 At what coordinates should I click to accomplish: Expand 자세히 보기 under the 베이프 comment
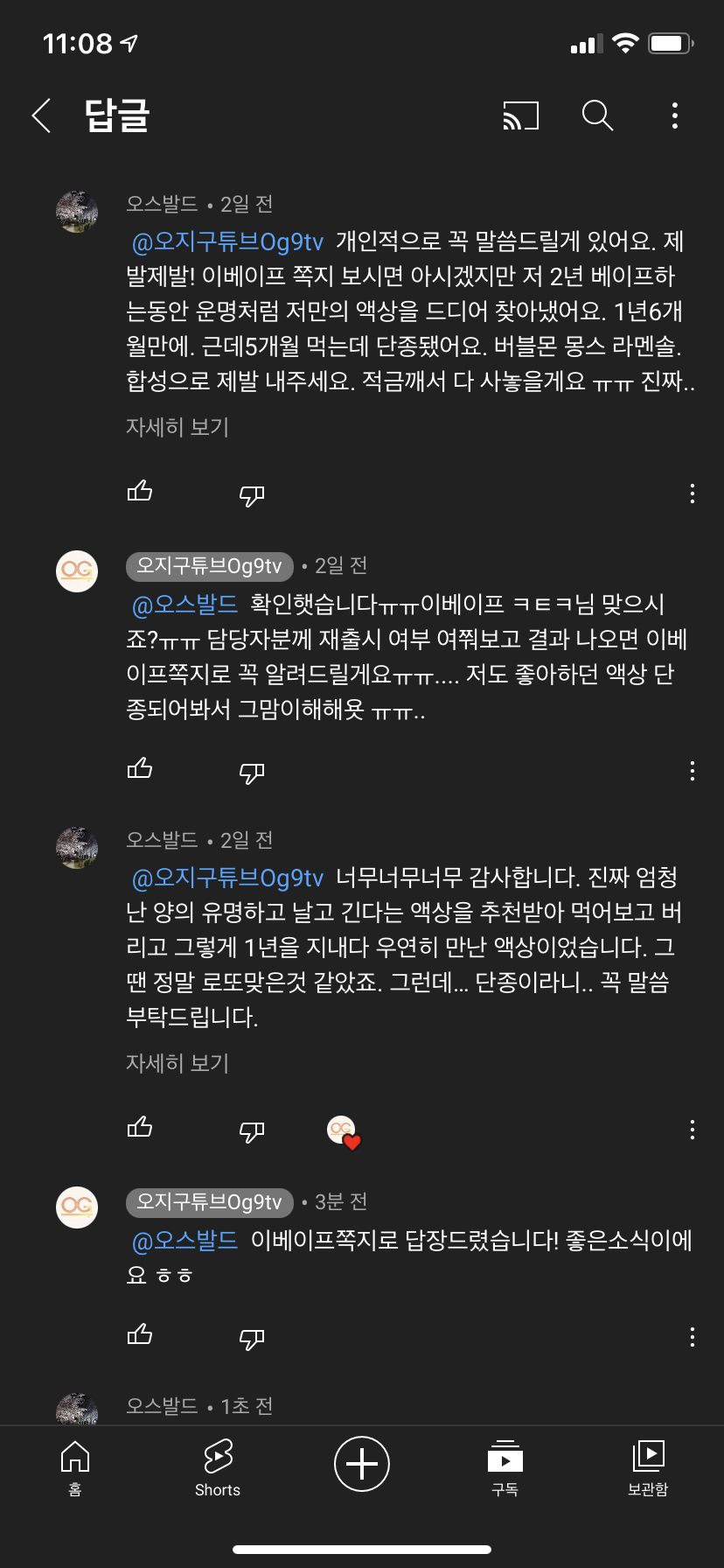click(178, 427)
